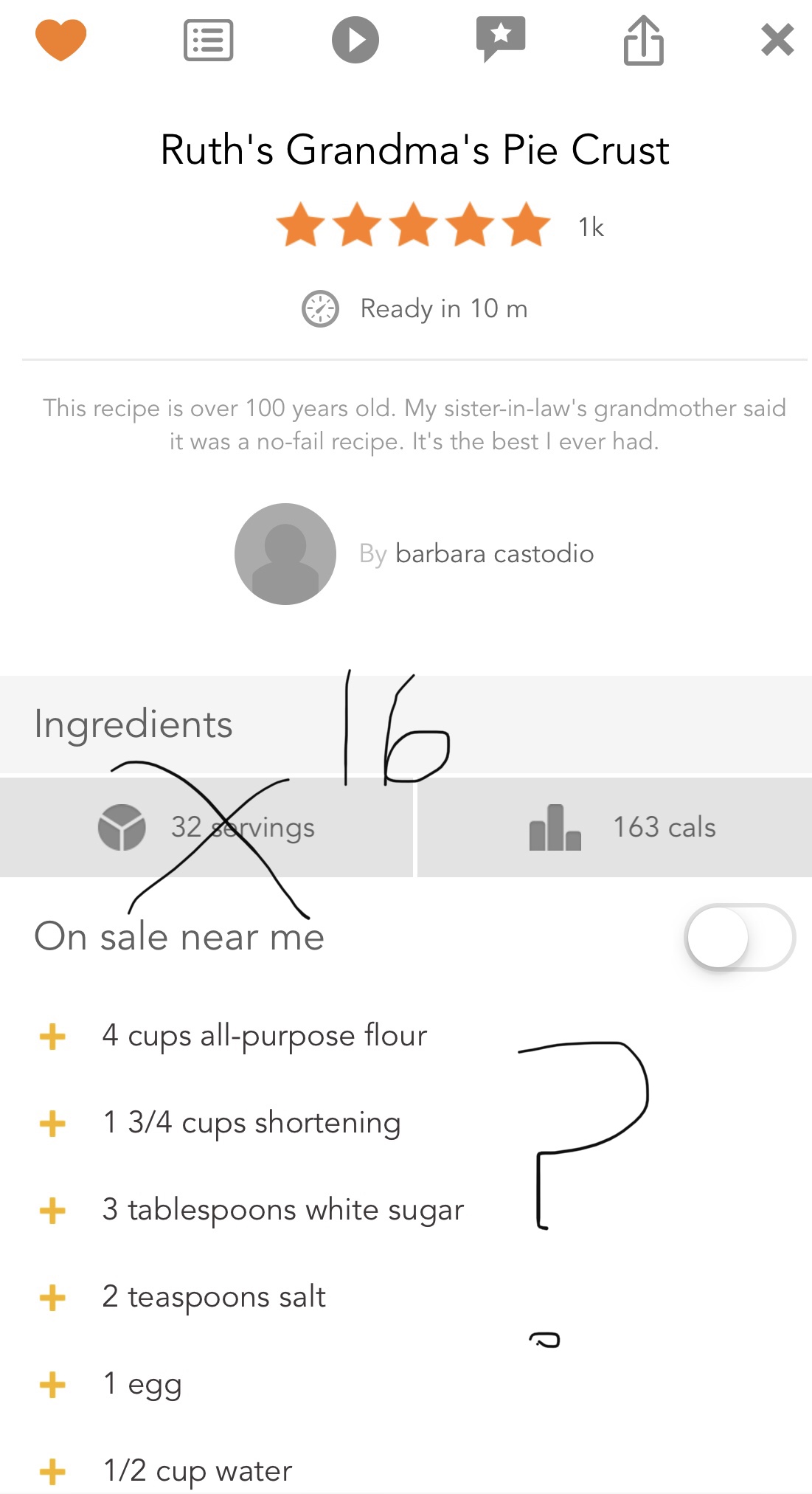Open the five-star ratings
The height and width of the screenshot is (1494, 812).
[x=413, y=225]
